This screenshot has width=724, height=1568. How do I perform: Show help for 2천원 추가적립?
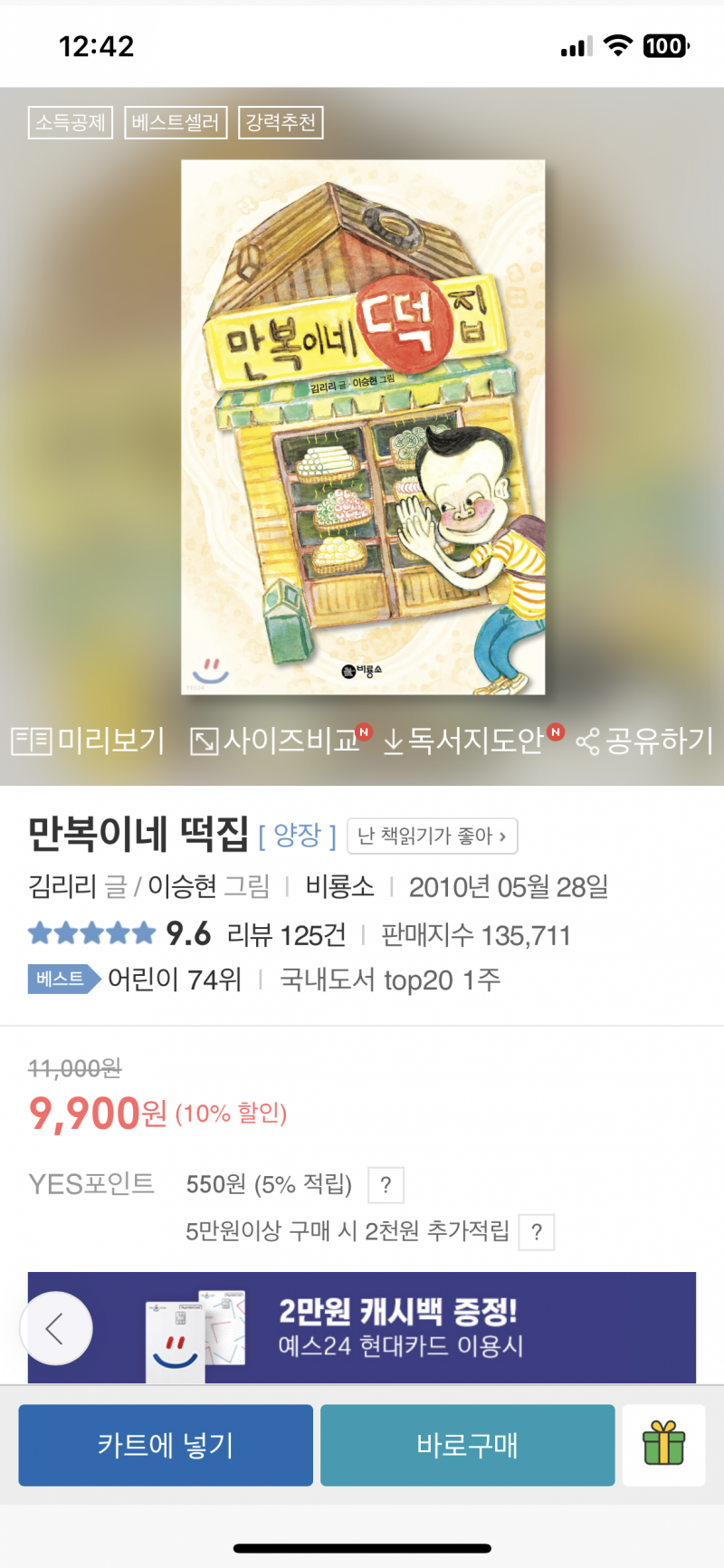(x=536, y=1232)
